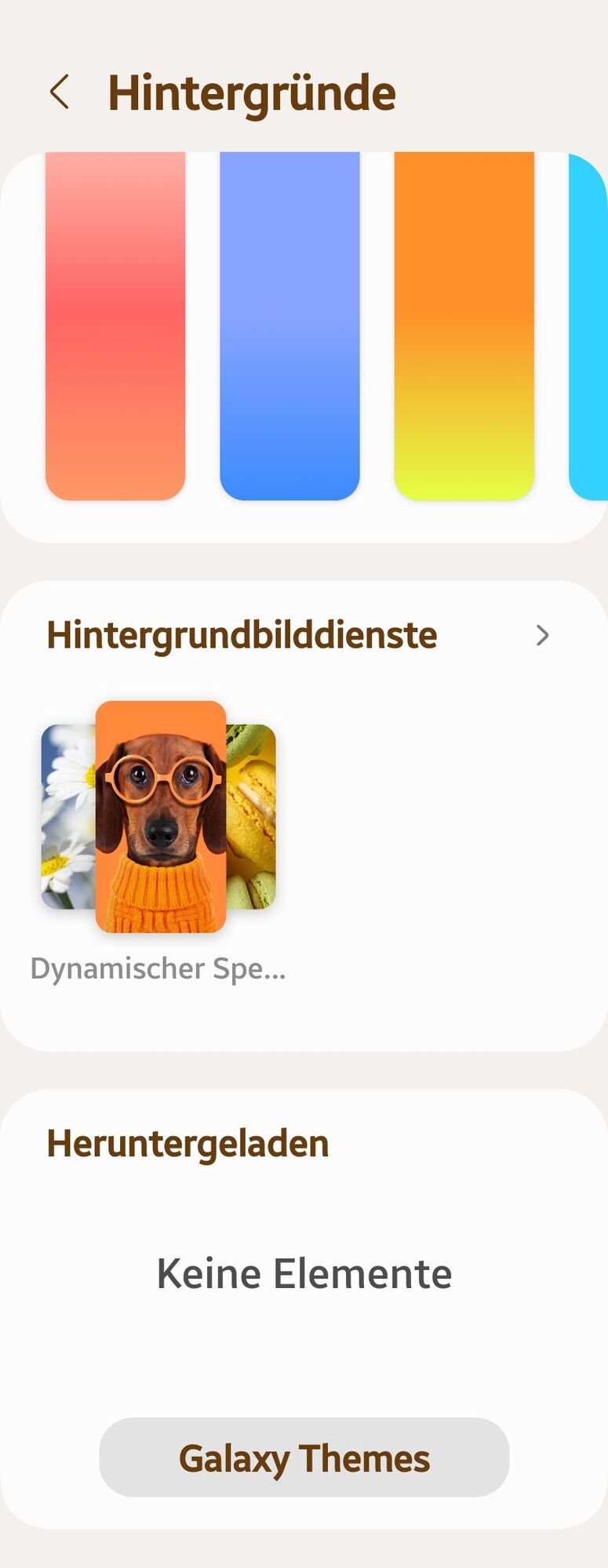Open Galaxy Themes

(x=304, y=1458)
